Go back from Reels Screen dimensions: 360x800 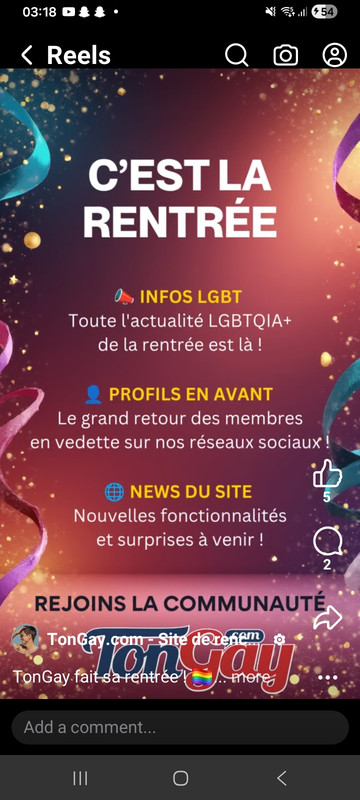point(27,55)
